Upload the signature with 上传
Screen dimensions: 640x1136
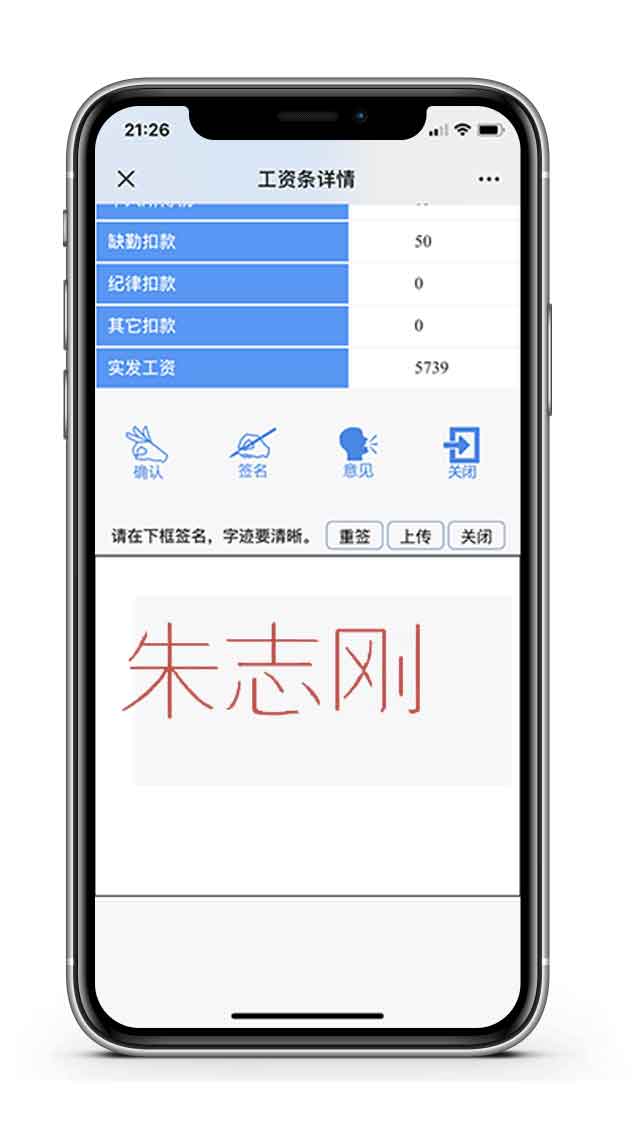pos(415,536)
